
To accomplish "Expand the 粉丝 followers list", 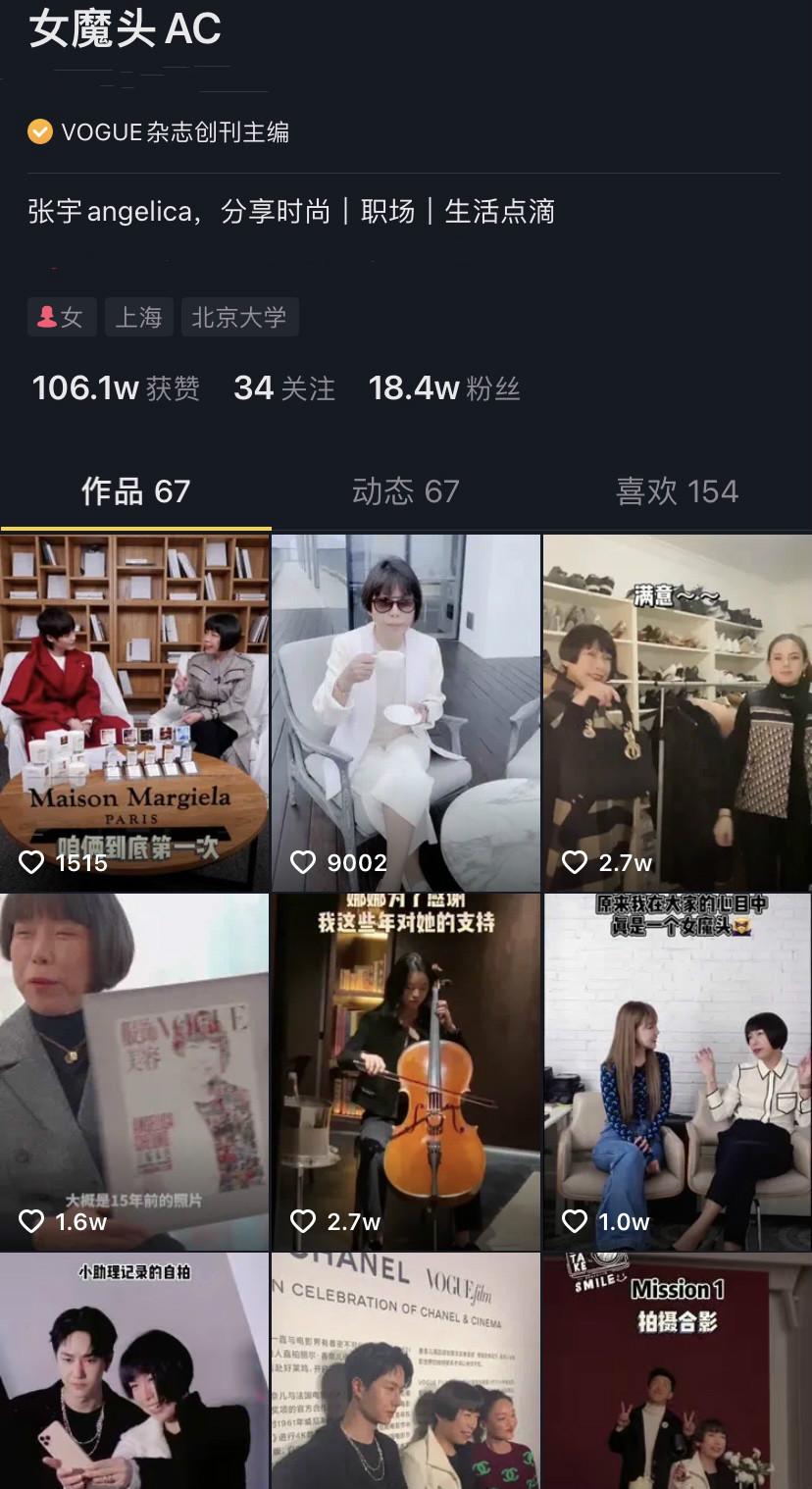I will coord(443,388).
